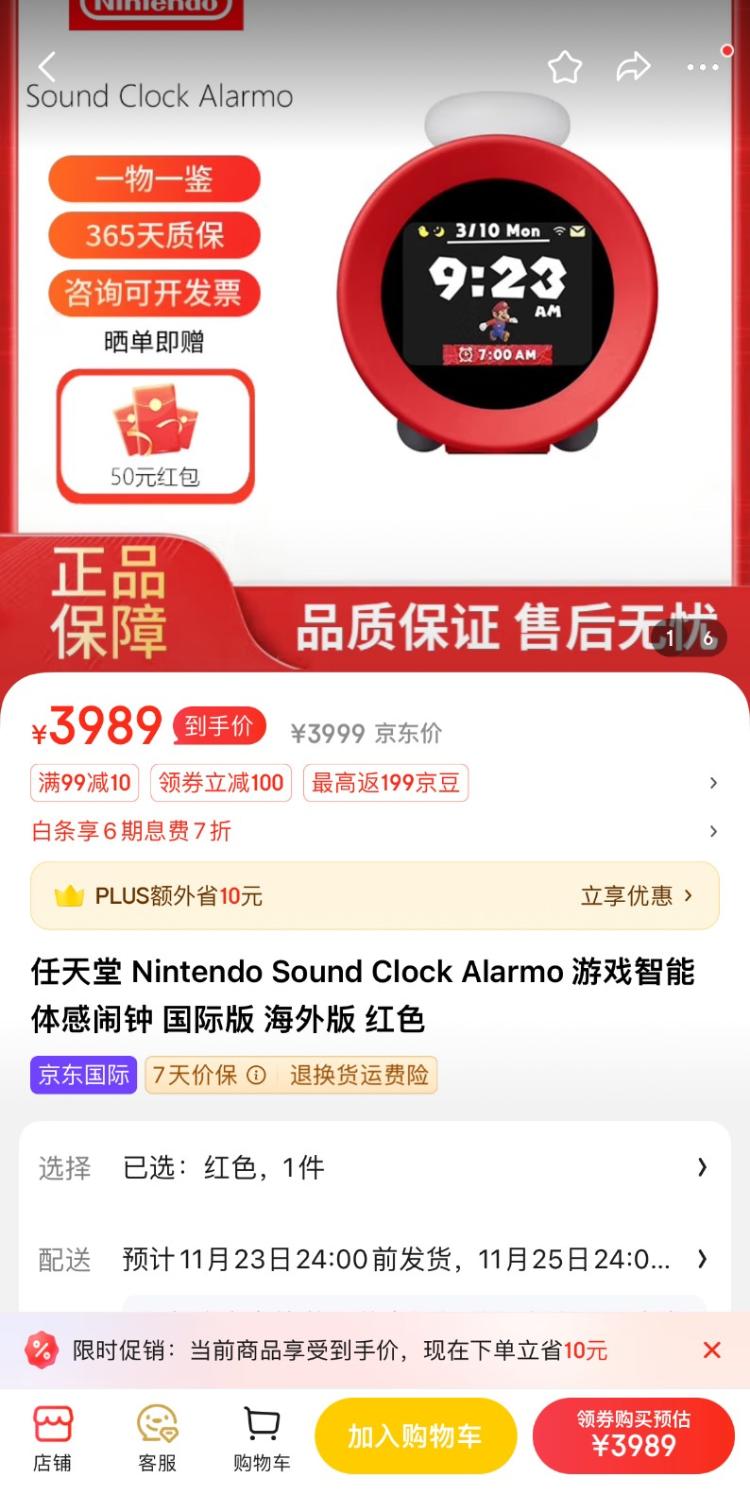The image size is (750, 1511).
Task: Visit the 店铺 store page
Action: (52, 1438)
